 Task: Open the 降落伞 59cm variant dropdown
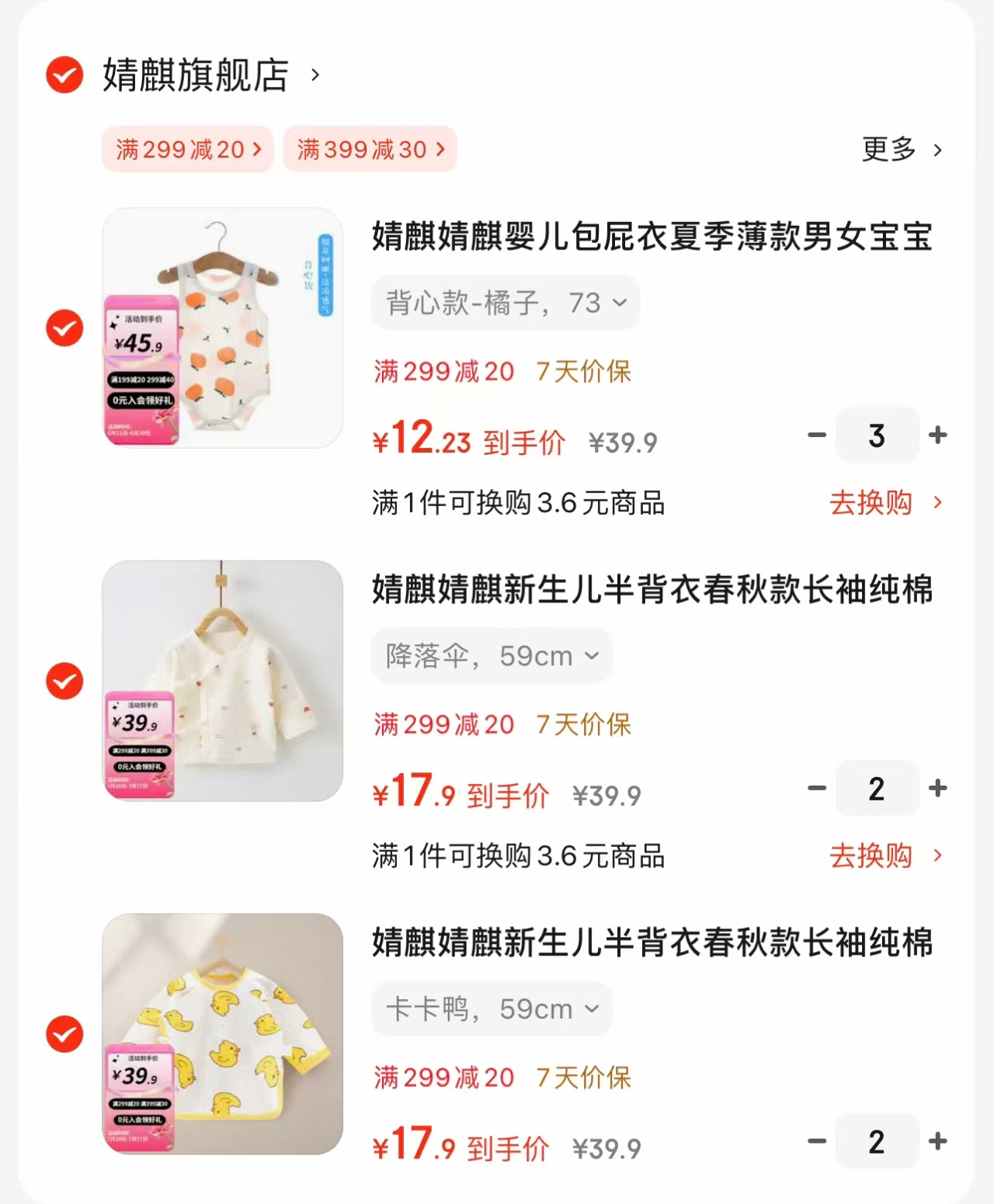pyautogui.click(x=491, y=655)
